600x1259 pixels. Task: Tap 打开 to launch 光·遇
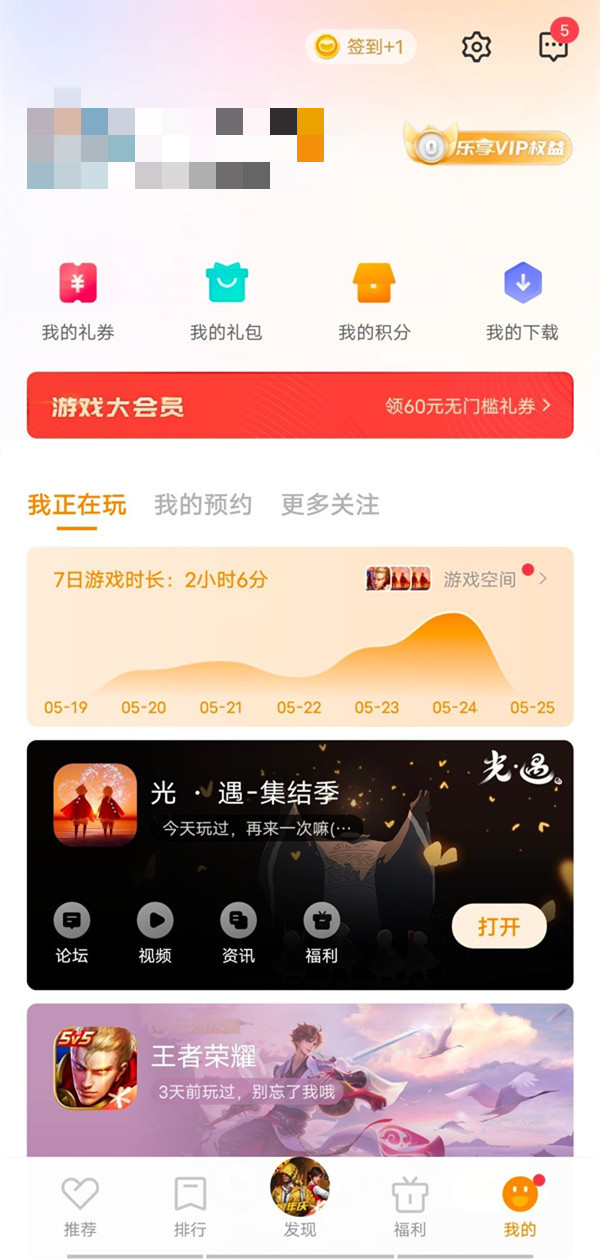click(499, 926)
